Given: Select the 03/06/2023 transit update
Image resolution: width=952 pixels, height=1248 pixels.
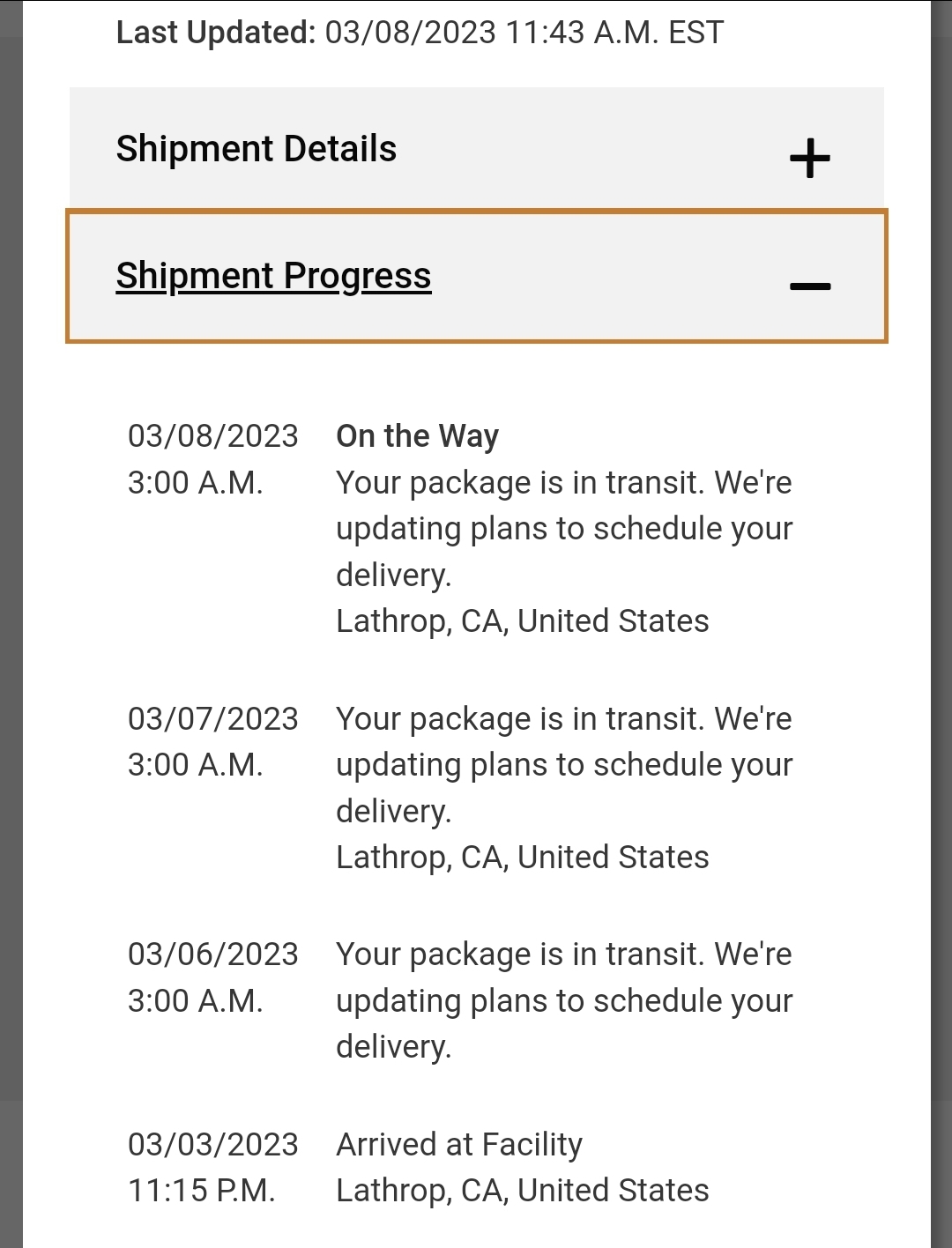Looking at the screenshot, I should (213, 954).
